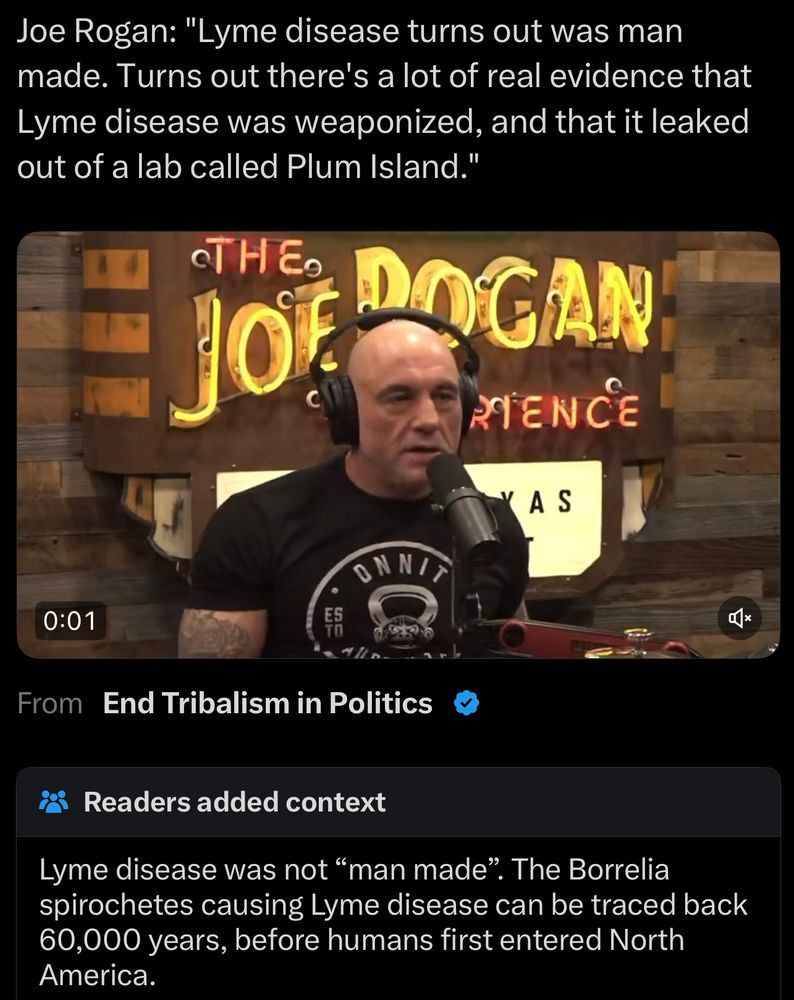
Task: Open End Tribalism in Politics profile
Action: [268, 703]
